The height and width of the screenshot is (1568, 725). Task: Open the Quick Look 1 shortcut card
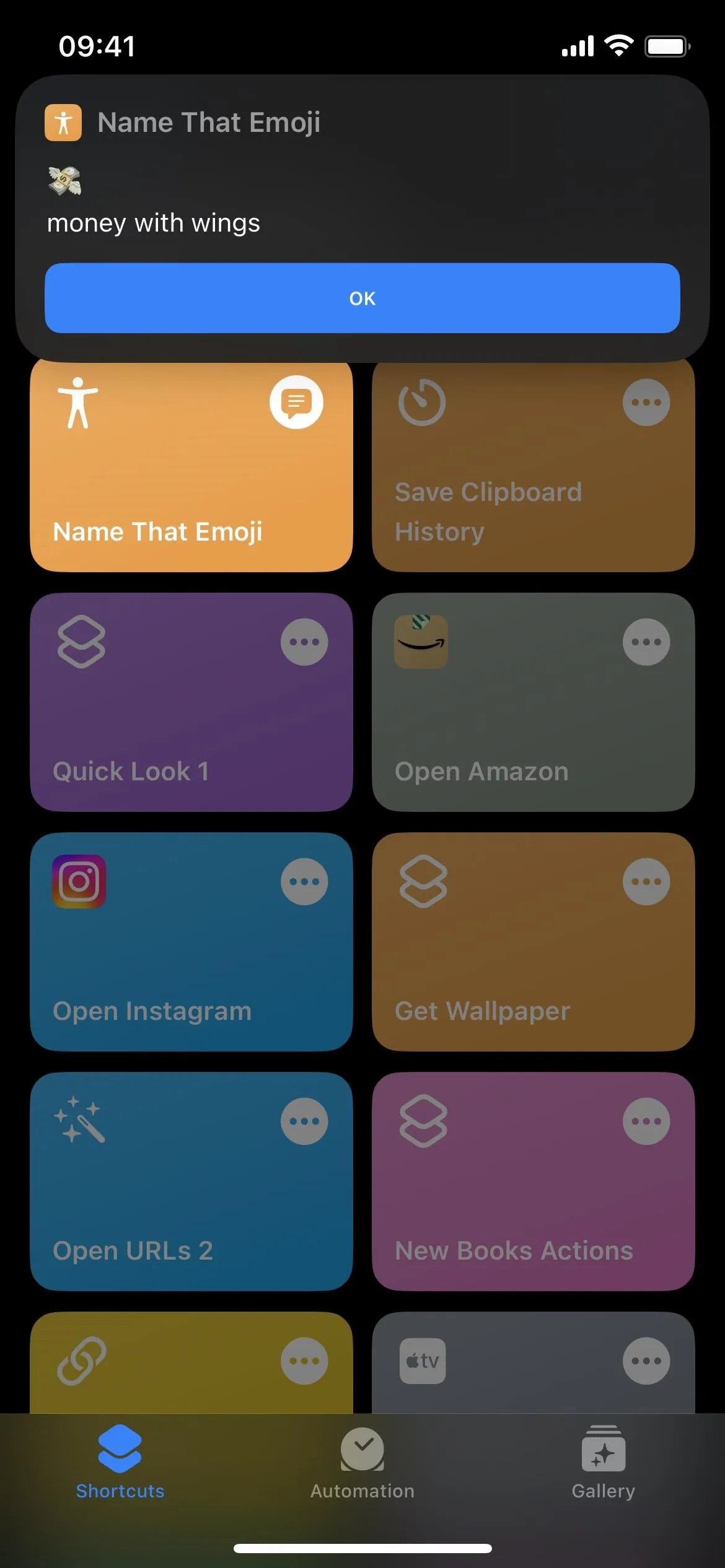pos(191,702)
